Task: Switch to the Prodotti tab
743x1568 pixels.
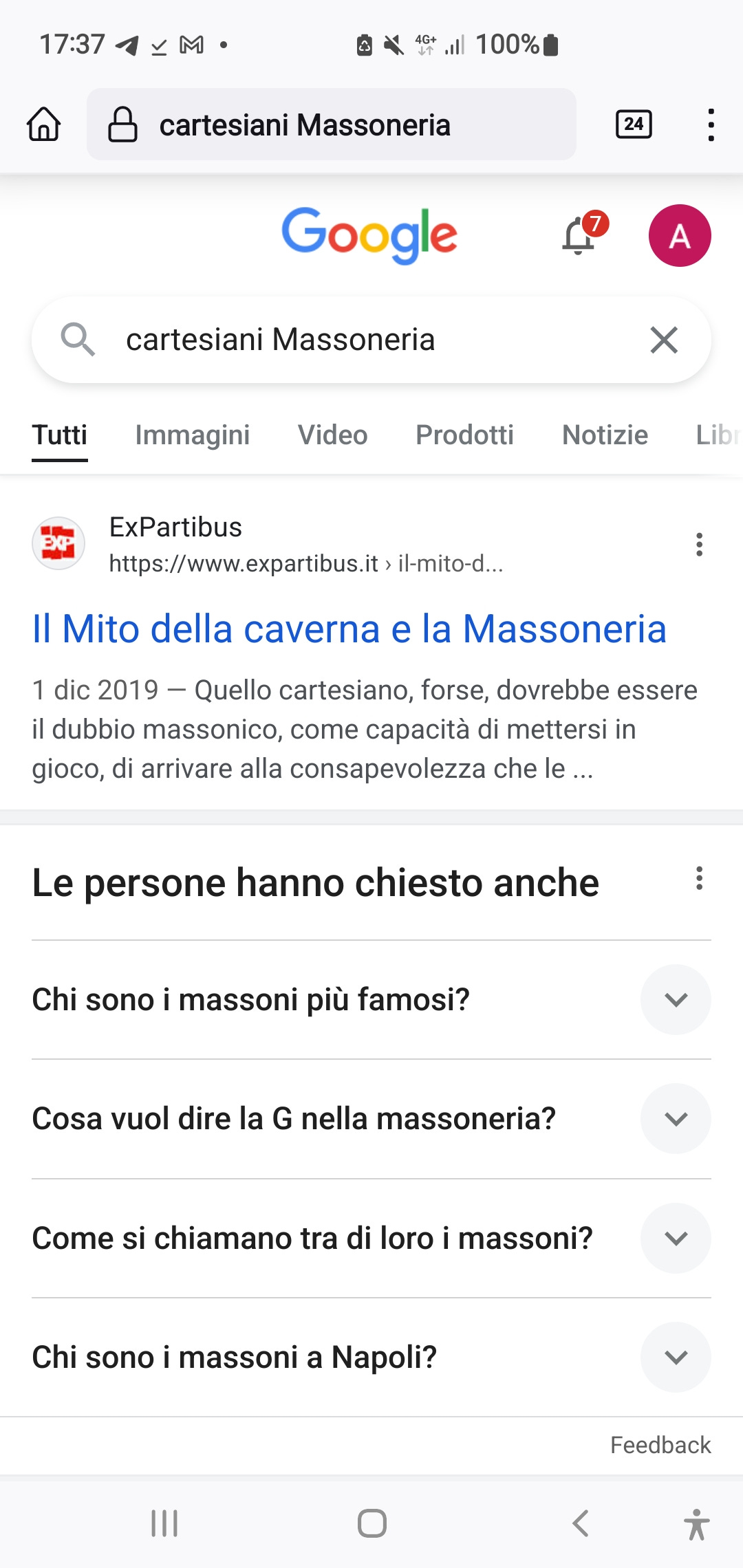Action: point(465,435)
